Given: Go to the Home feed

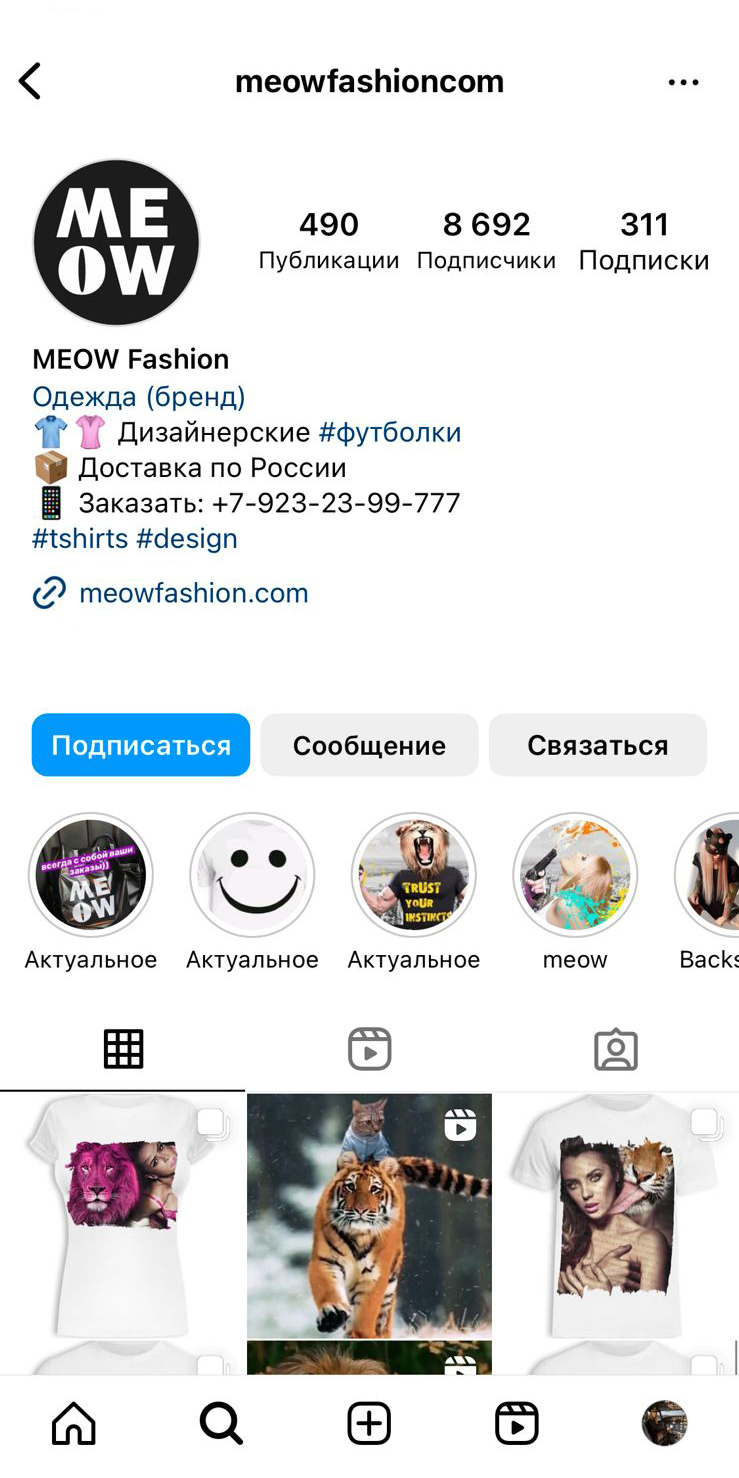Looking at the screenshot, I should click(74, 1423).
